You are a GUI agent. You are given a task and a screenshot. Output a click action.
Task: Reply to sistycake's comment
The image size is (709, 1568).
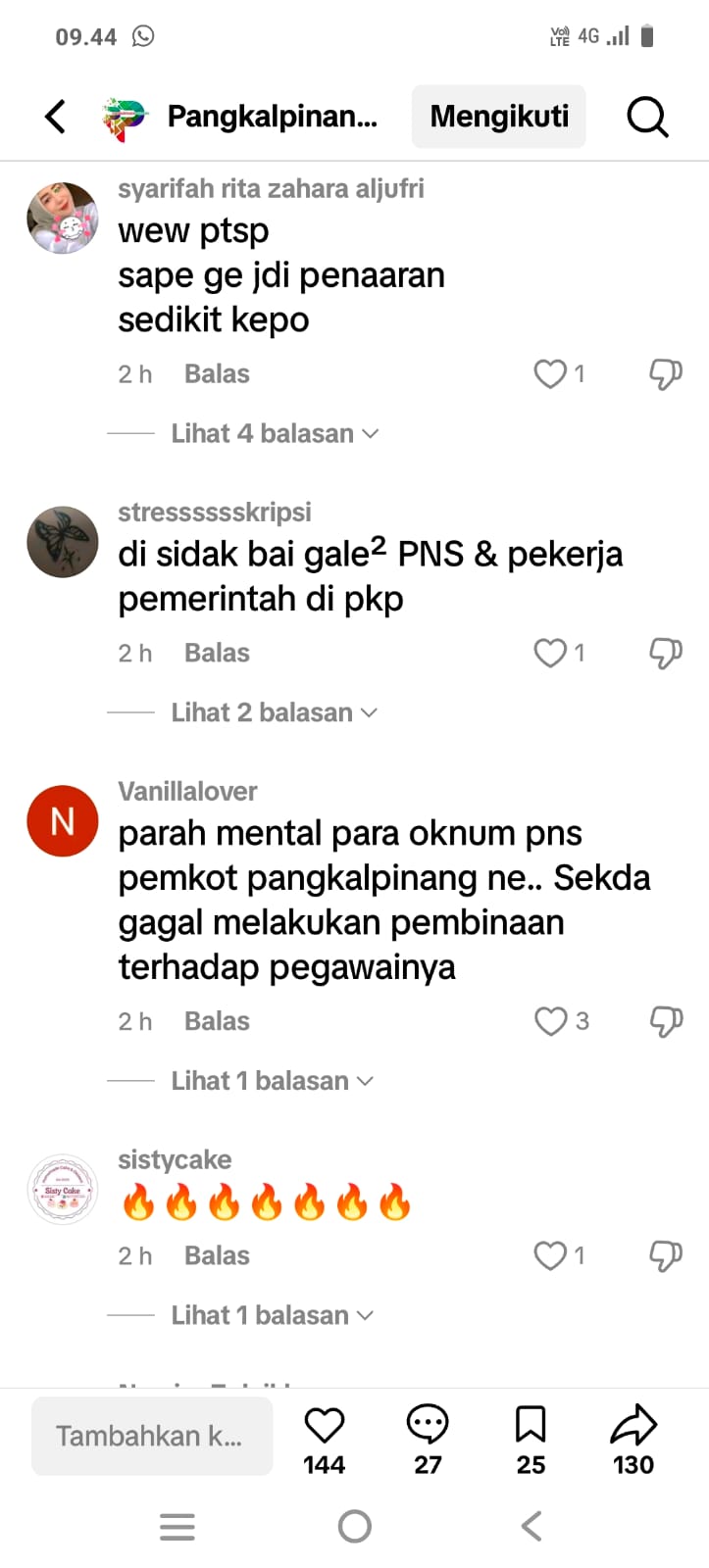click(217, 1255)
